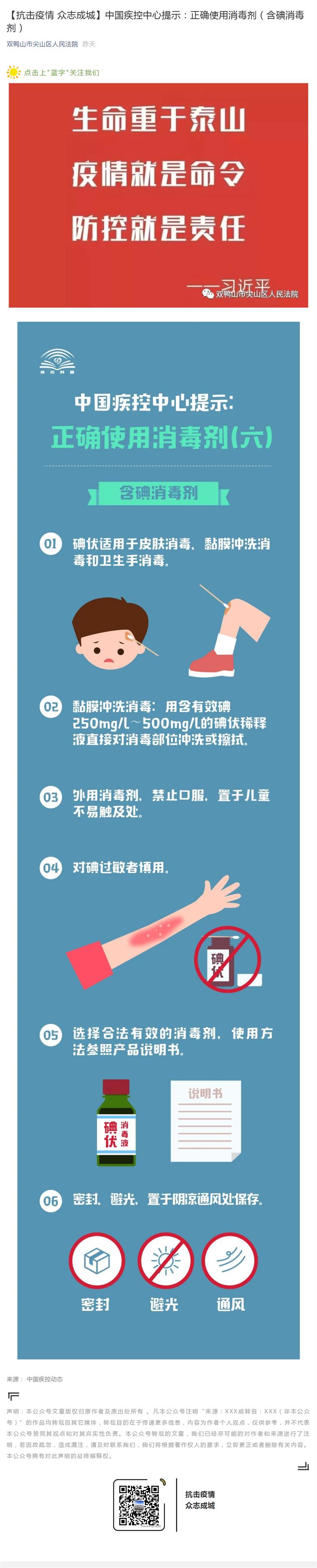View the red 生命重于泰山 banner image
317x1568 pixels.
158,195
